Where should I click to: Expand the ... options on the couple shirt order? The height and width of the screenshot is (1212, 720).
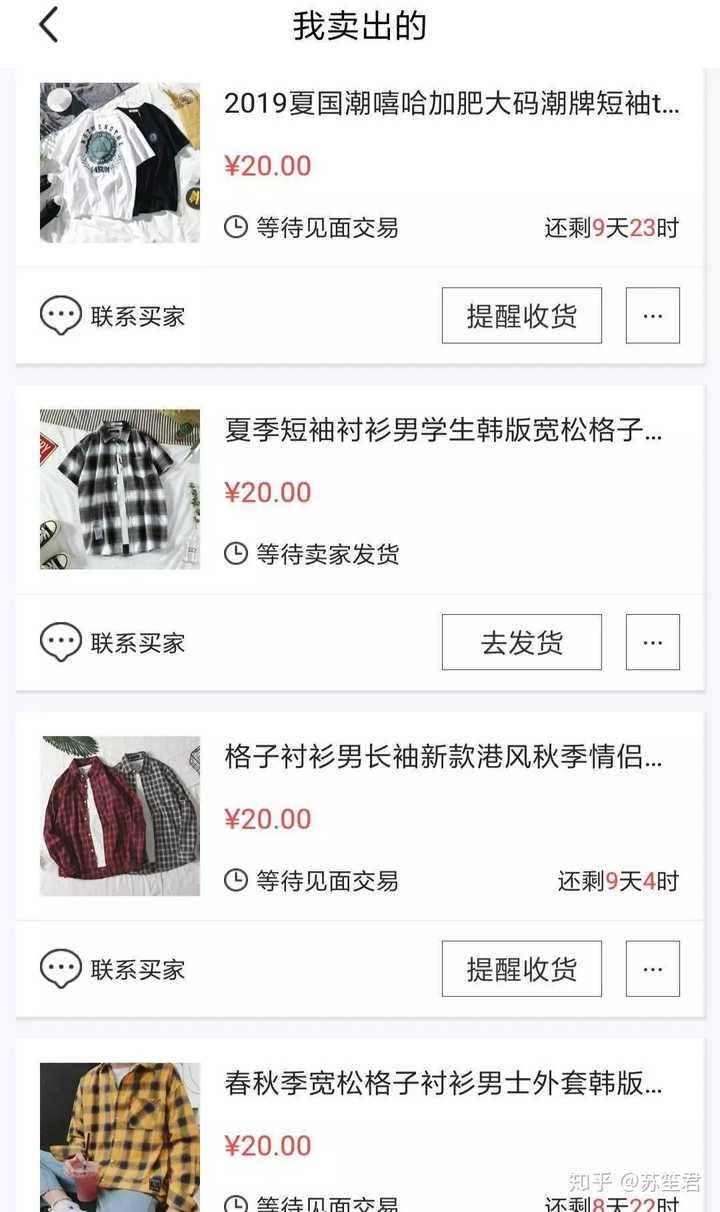653,968
